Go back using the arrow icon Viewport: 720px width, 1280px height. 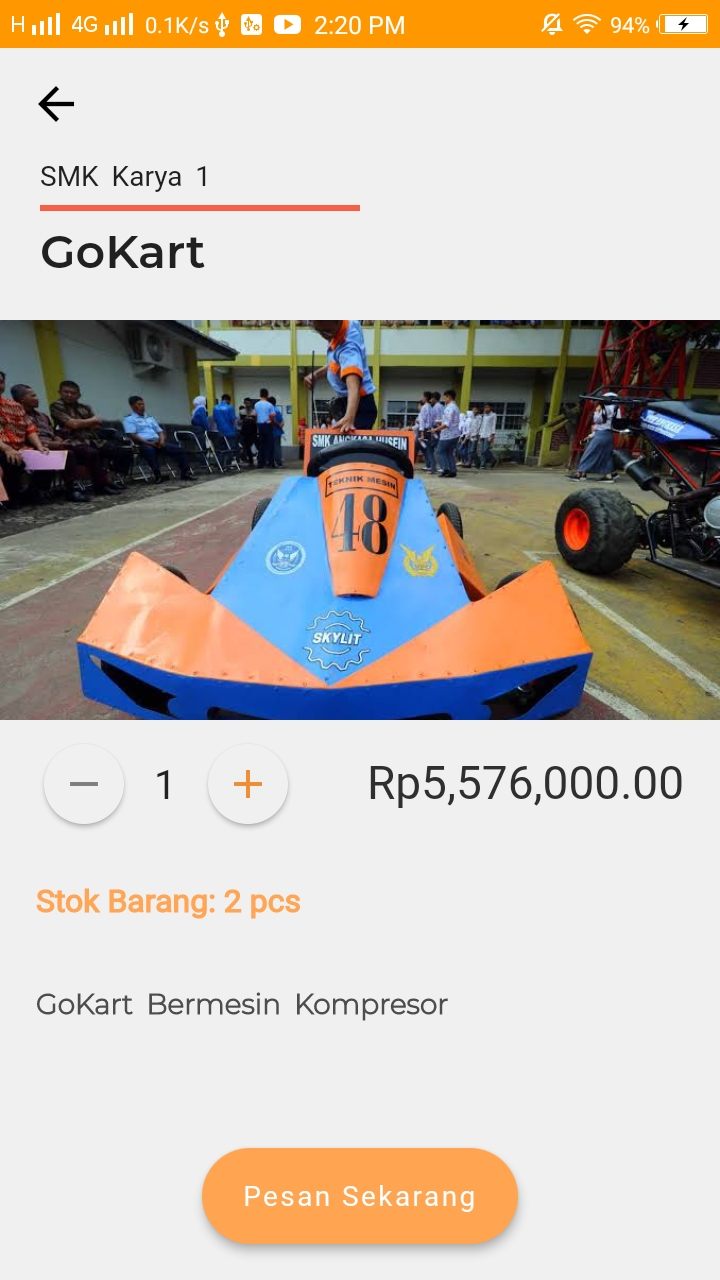(56, 104)
